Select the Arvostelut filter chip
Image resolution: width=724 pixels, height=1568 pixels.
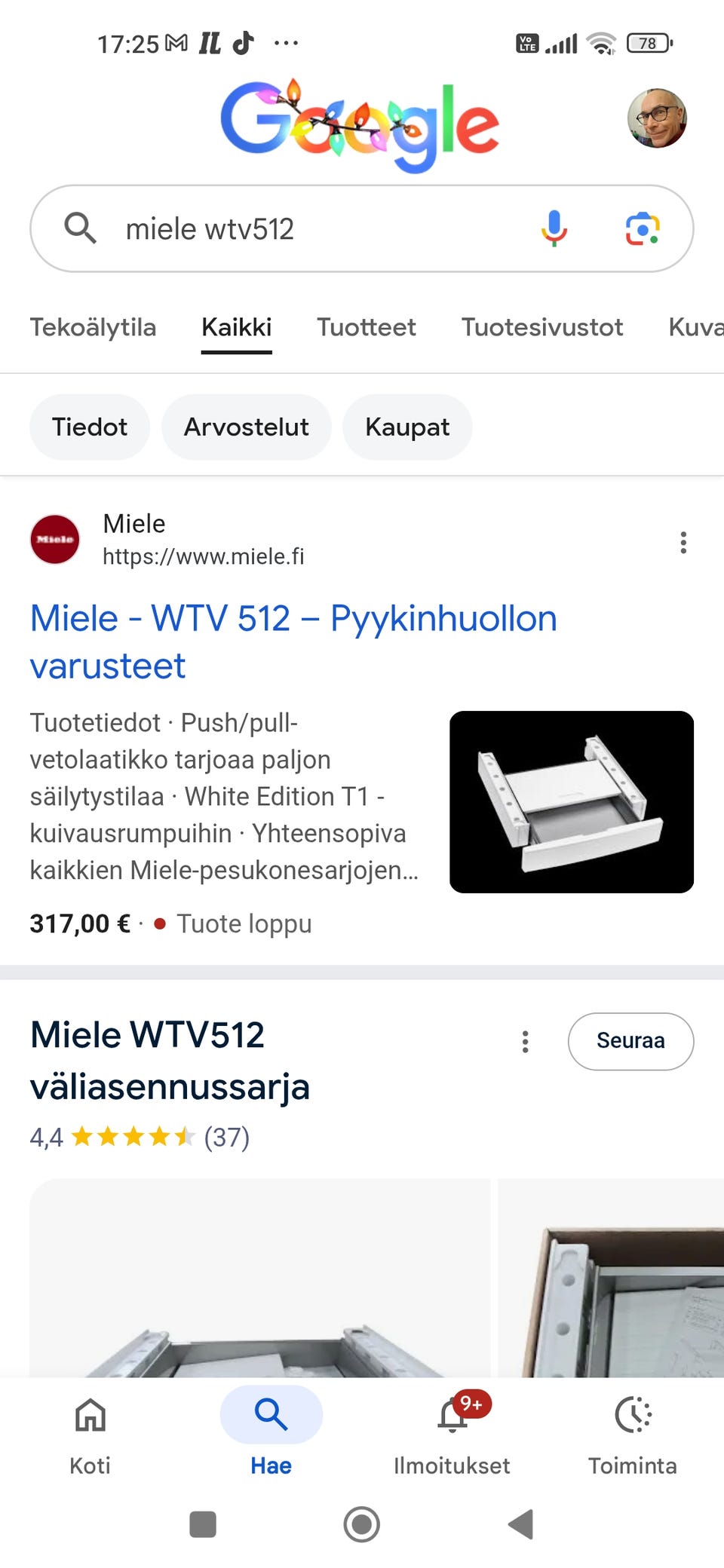(246, 427)
